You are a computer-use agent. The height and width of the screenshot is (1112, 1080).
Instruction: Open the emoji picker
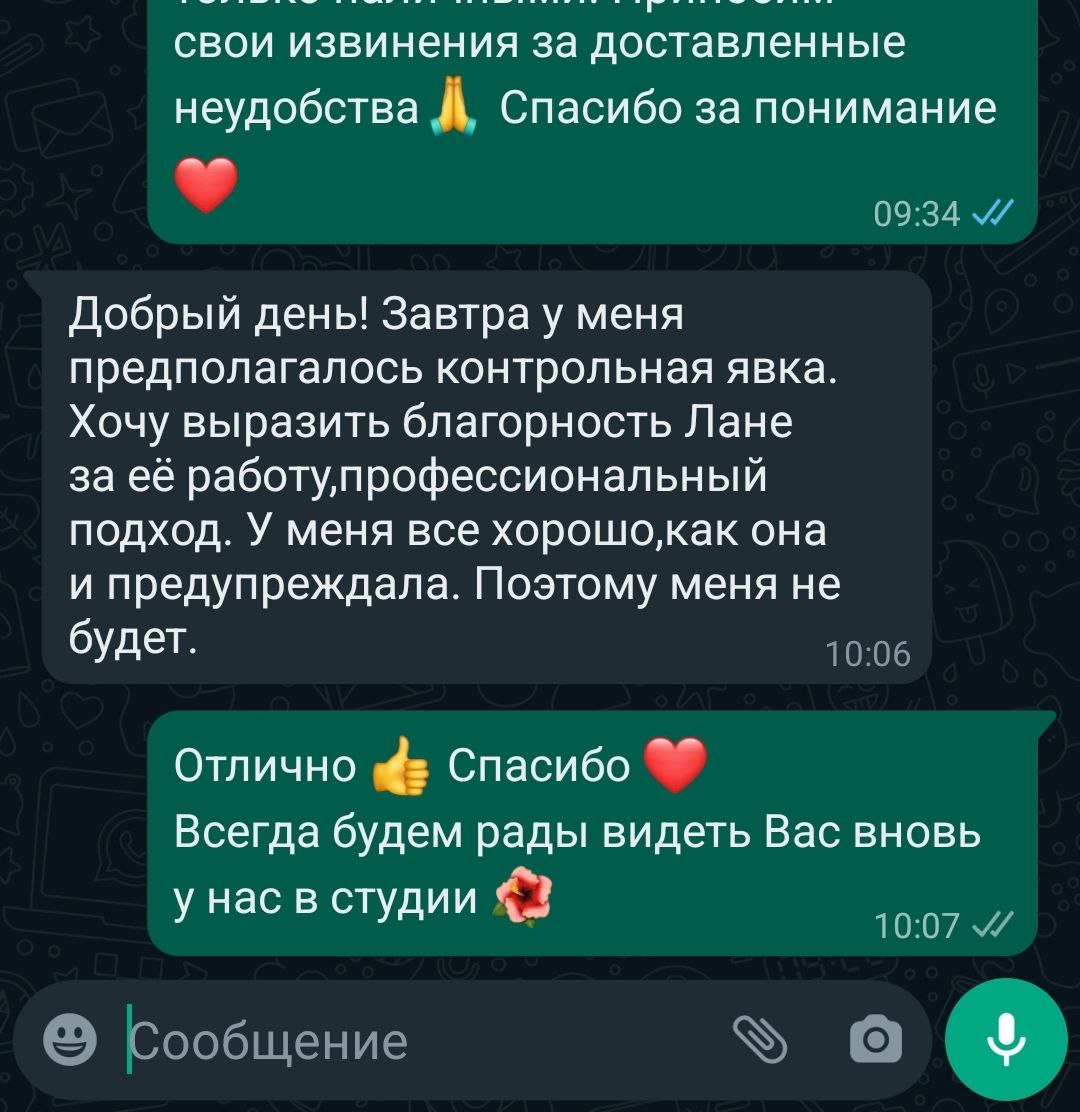tap(71, 1041)
